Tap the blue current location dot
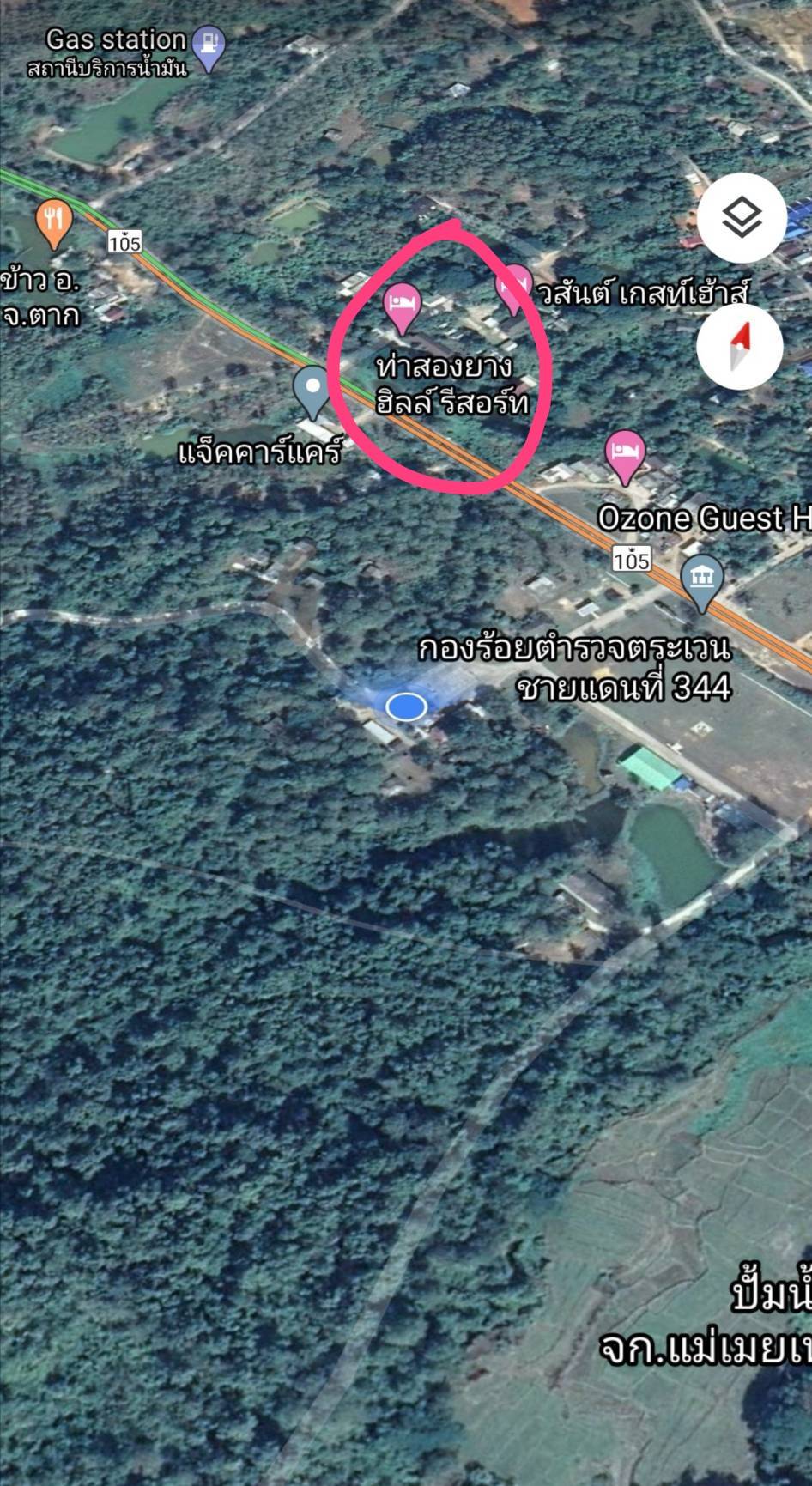This screenshot has width=812, height=1486. 406,707
